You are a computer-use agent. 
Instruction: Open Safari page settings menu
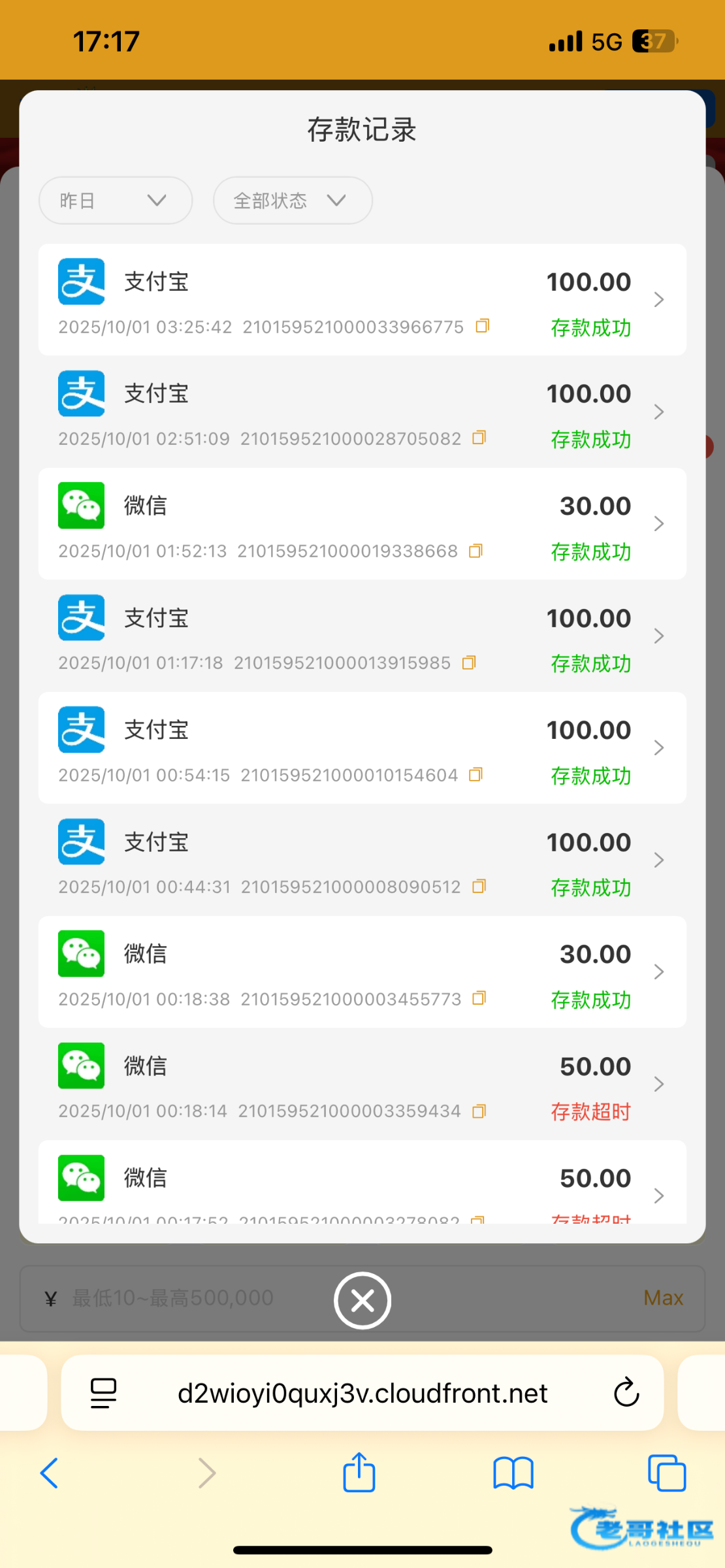click(103, 1394)
